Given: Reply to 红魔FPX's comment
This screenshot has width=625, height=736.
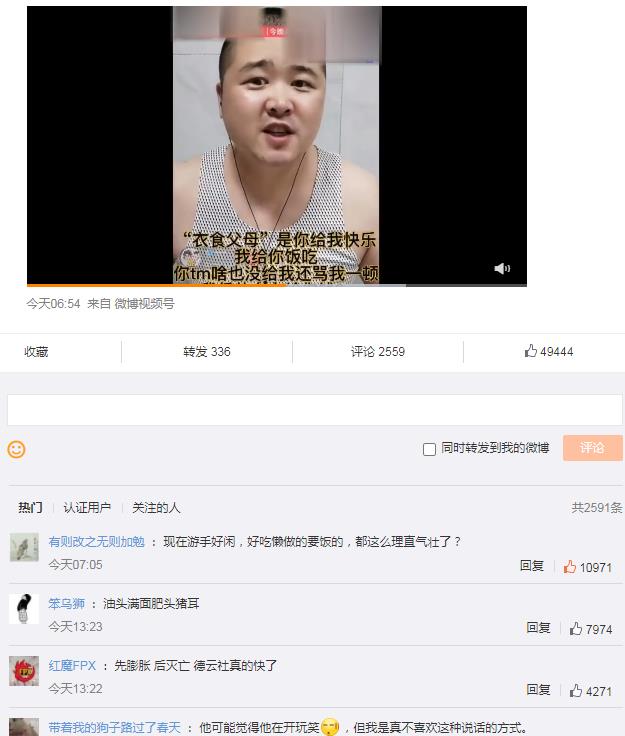Looking at the screenshot, I should coord(539,690).
